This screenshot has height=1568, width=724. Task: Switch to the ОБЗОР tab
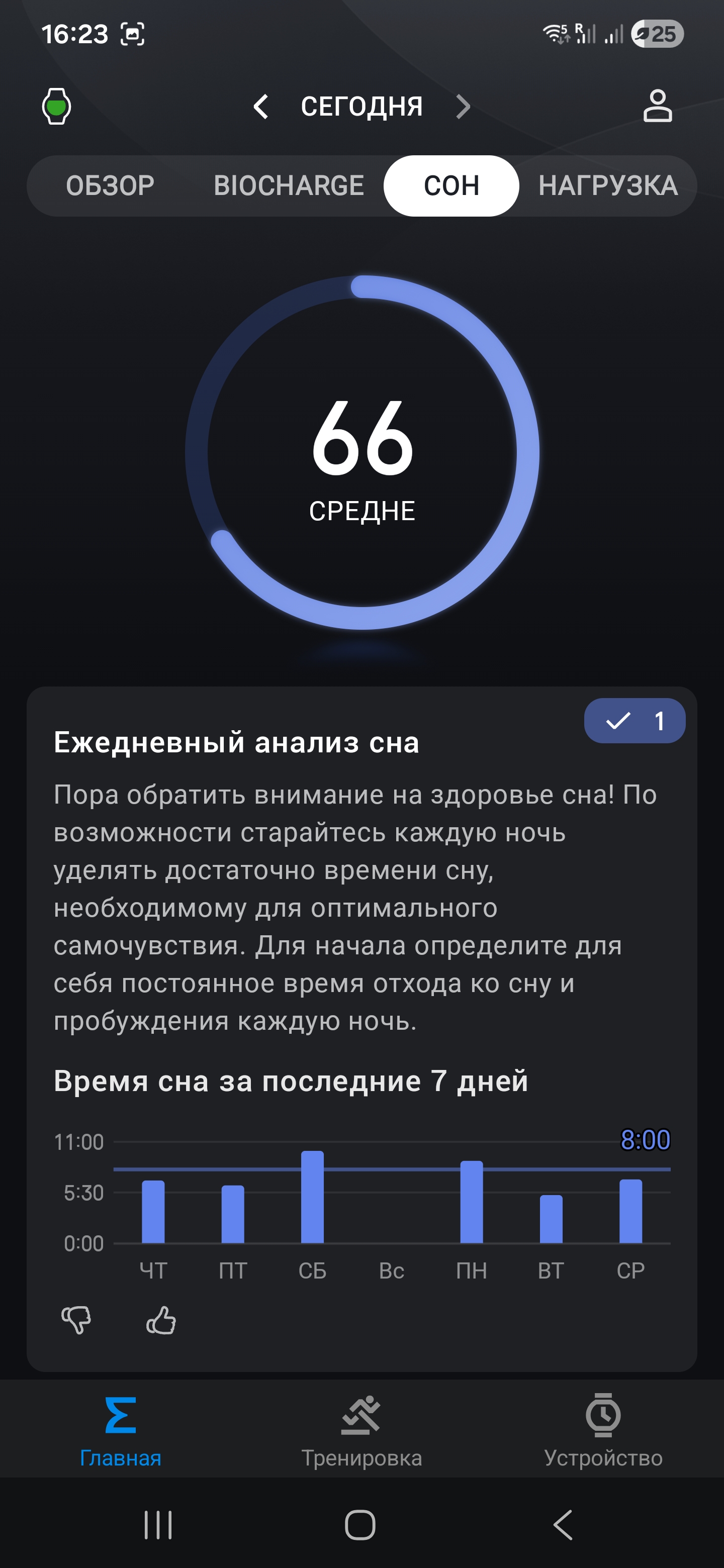[110, 185]
